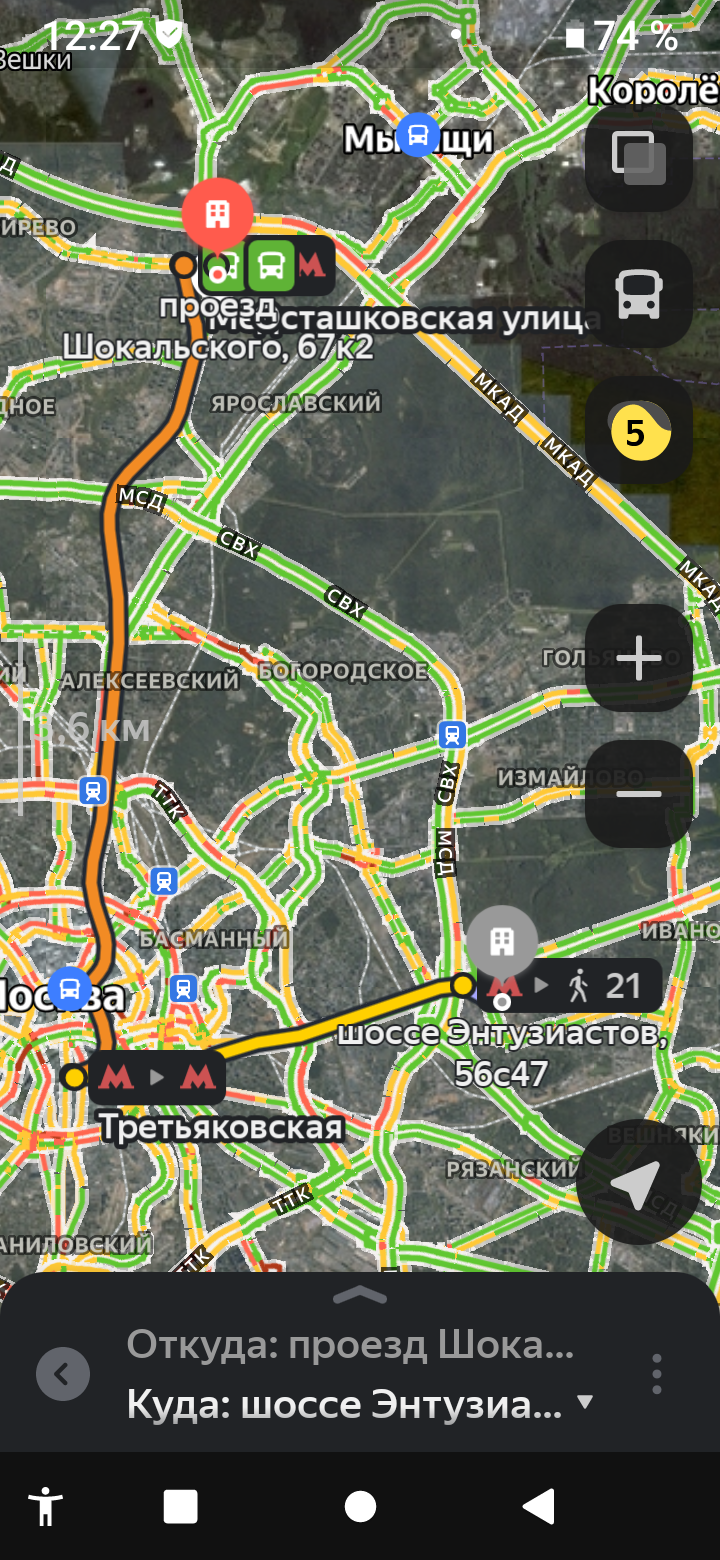Viewport: 720px width, 1560px height.
Task: Go back using system back button
Action: coord(539,1506)
